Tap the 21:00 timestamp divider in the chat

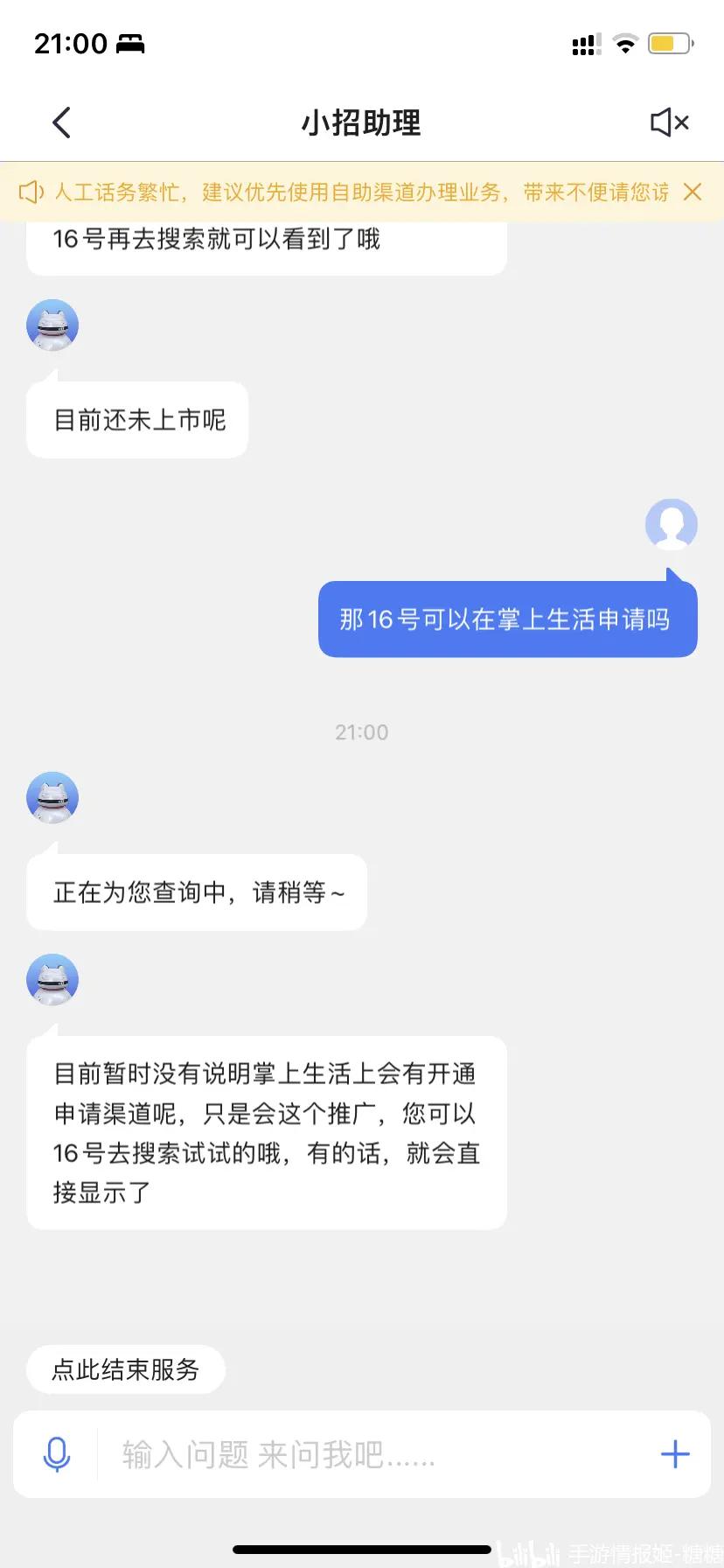361,732
